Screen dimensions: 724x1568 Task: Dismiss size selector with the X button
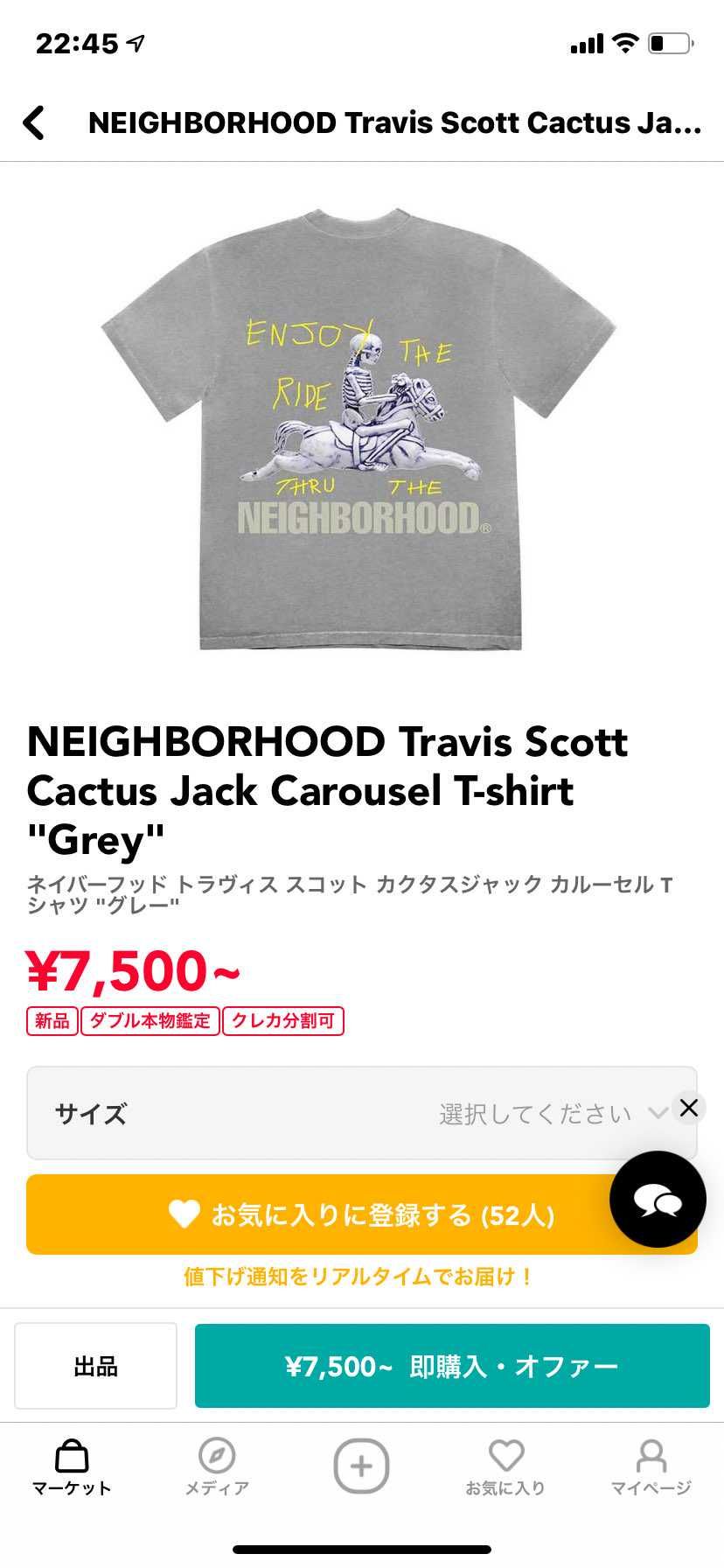(689, 1107)
